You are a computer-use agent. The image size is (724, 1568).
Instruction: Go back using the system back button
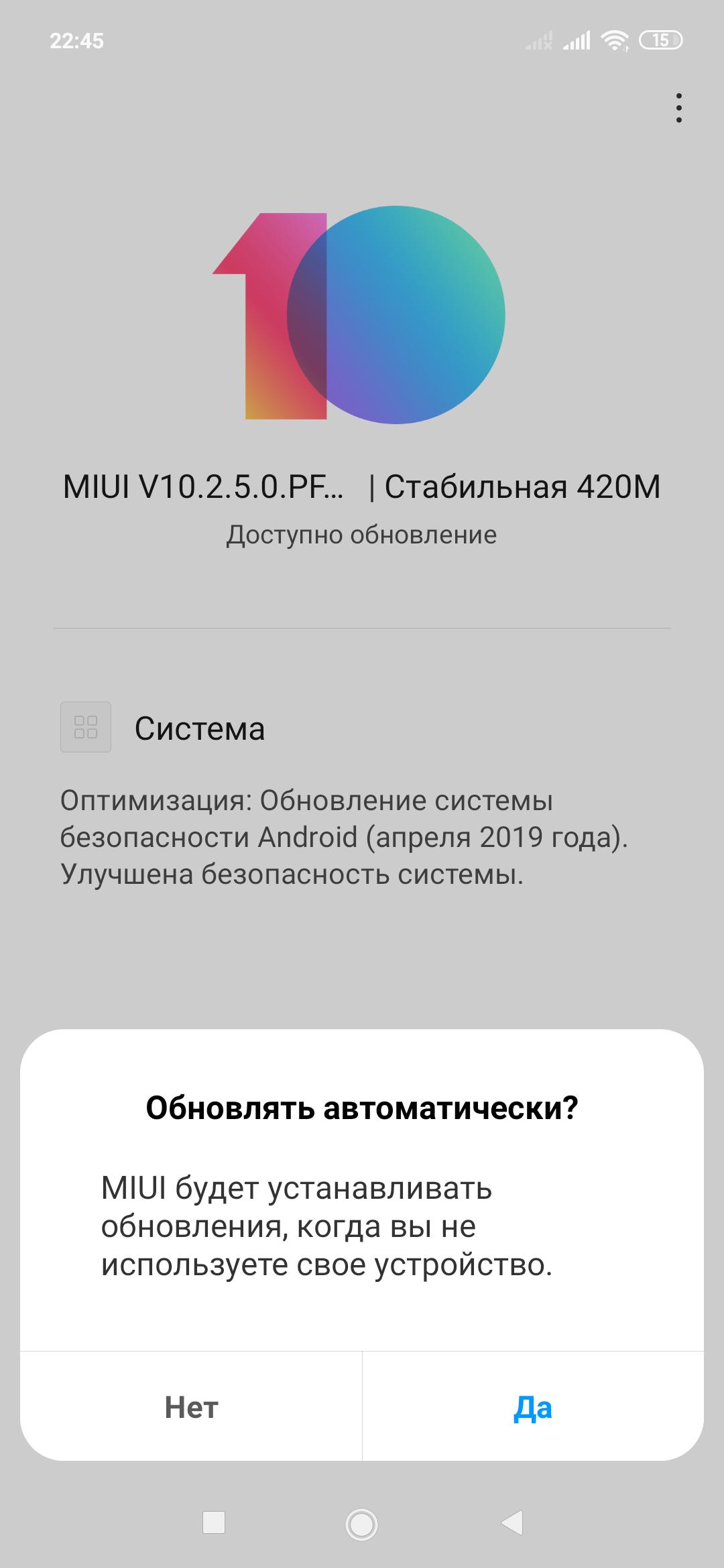[x=512, y=1522]
